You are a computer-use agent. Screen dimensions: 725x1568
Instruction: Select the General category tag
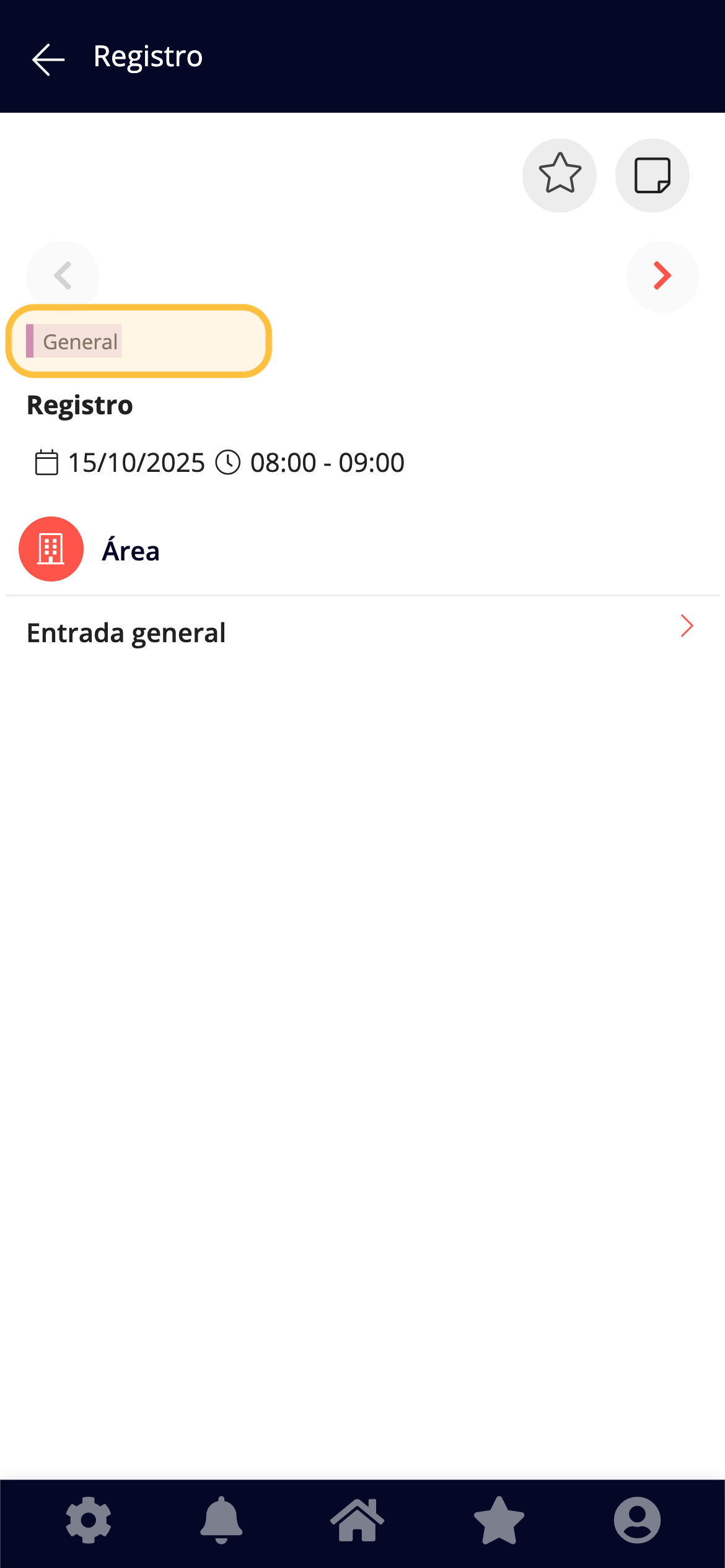[x=74, y=341]
